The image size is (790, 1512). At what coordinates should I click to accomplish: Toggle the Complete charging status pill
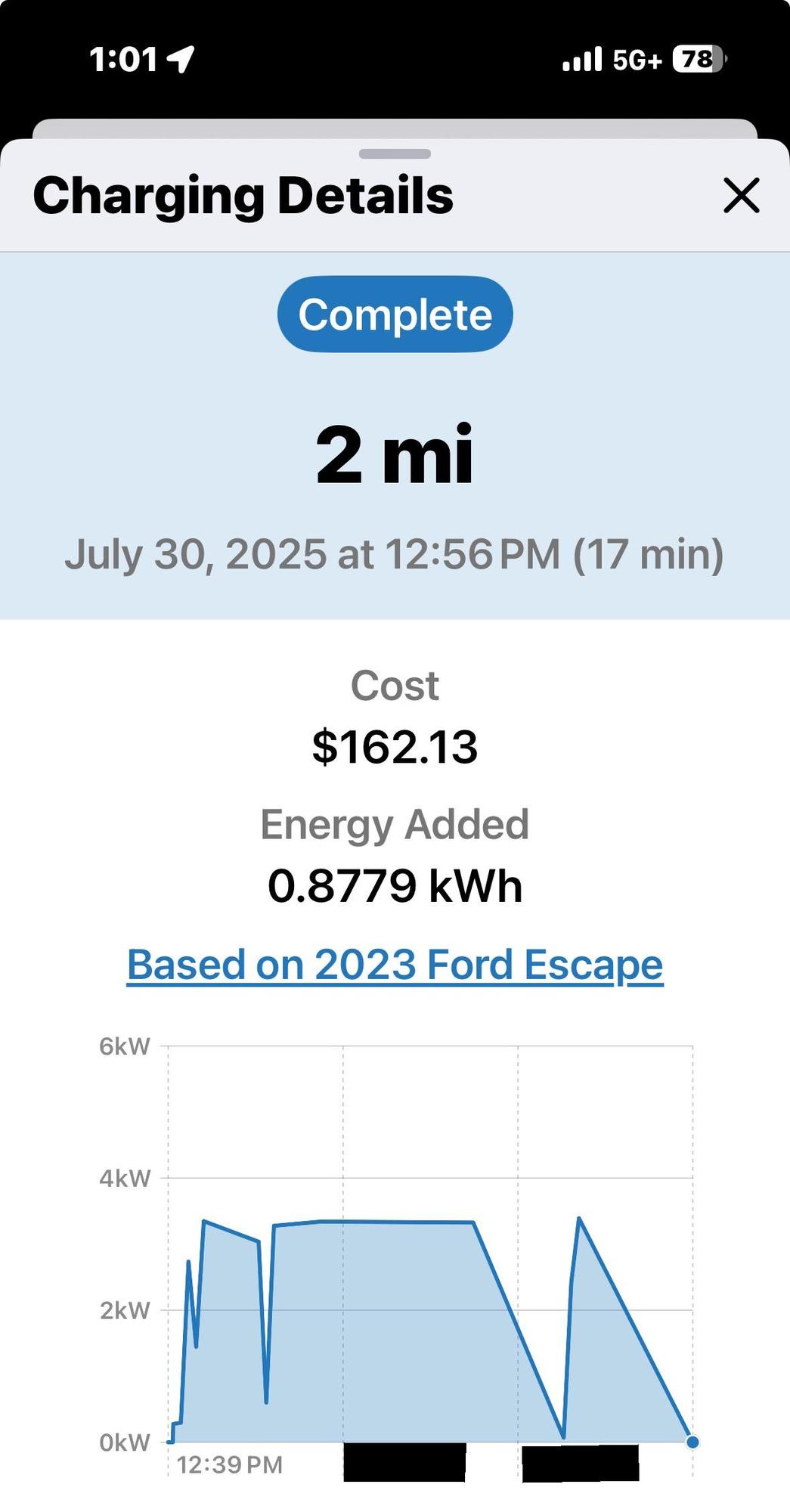(x=395, y=313)
